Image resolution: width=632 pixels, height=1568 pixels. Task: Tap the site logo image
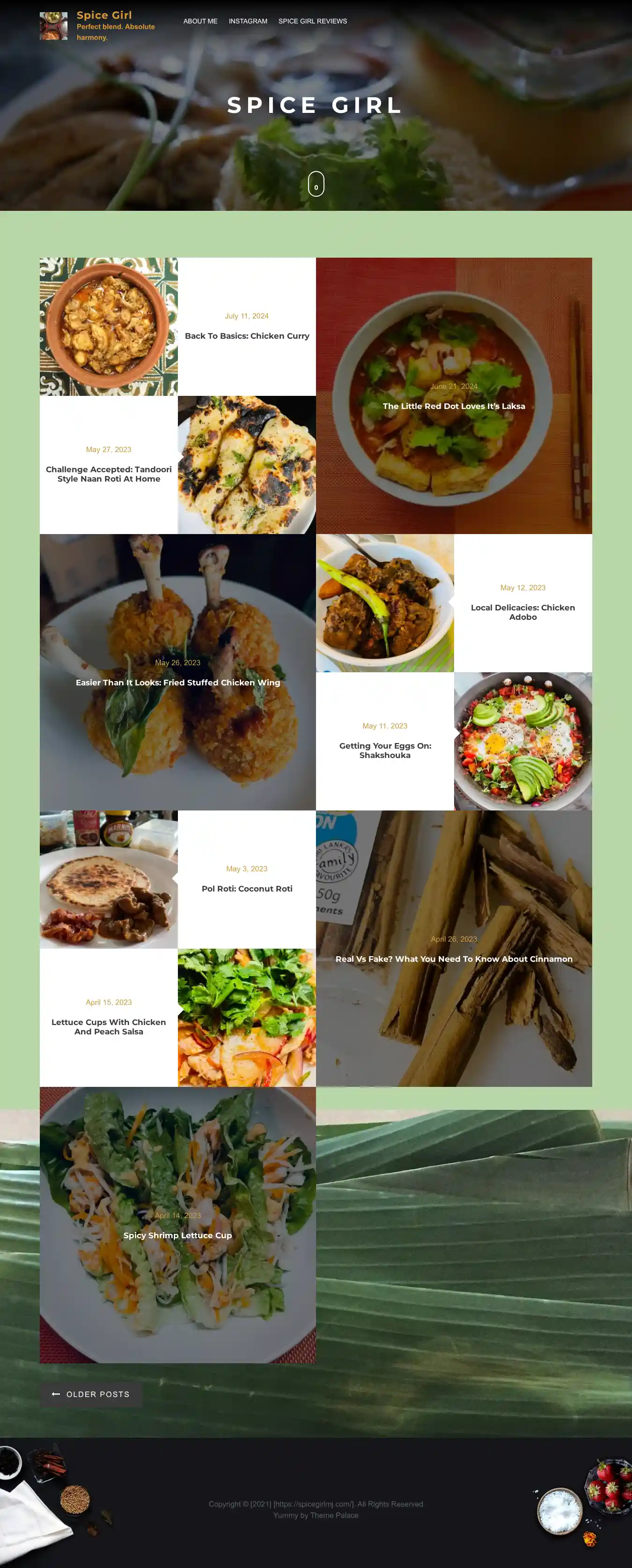(53, 26)
